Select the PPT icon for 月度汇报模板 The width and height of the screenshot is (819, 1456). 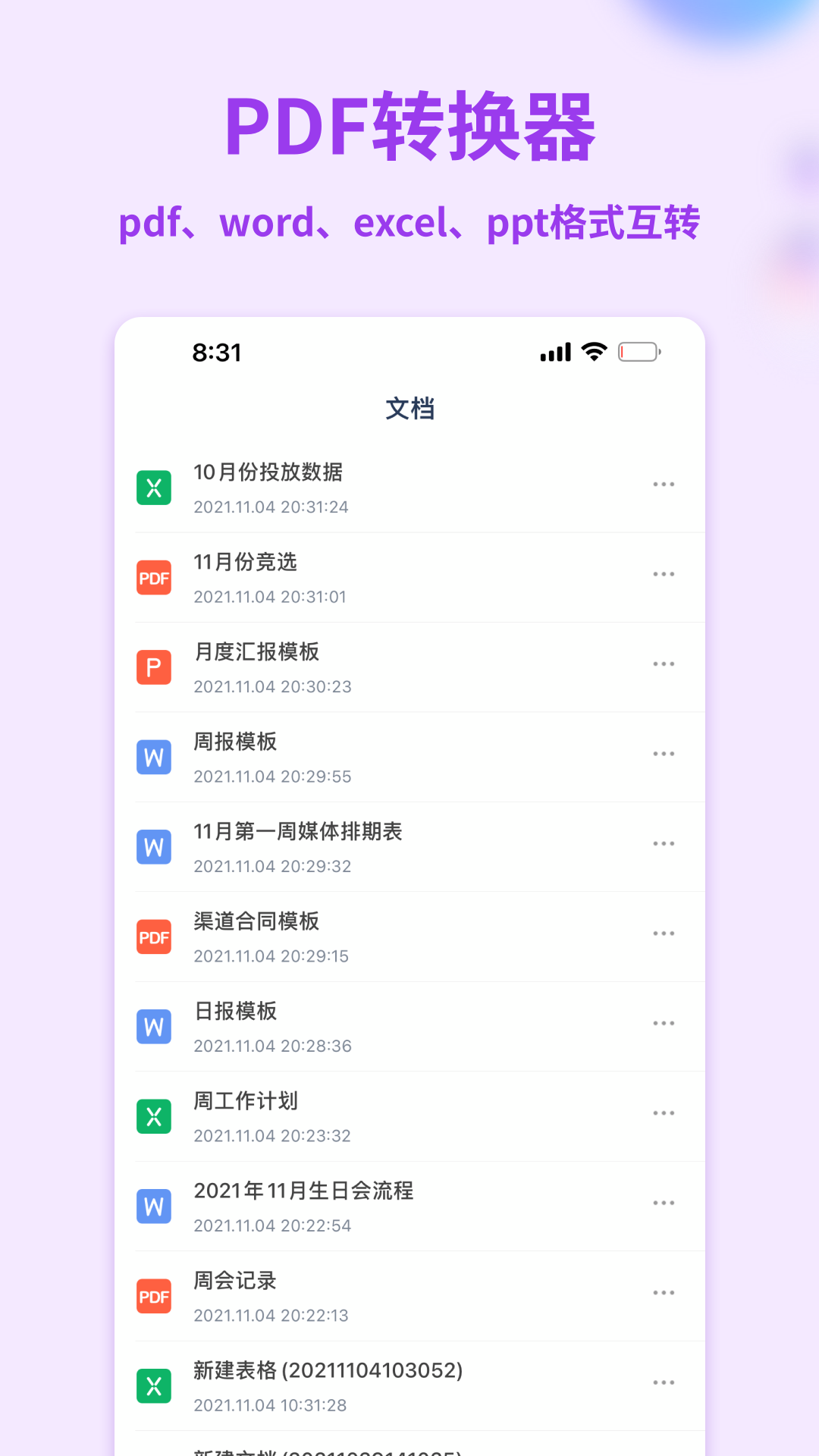click(154, 667)
